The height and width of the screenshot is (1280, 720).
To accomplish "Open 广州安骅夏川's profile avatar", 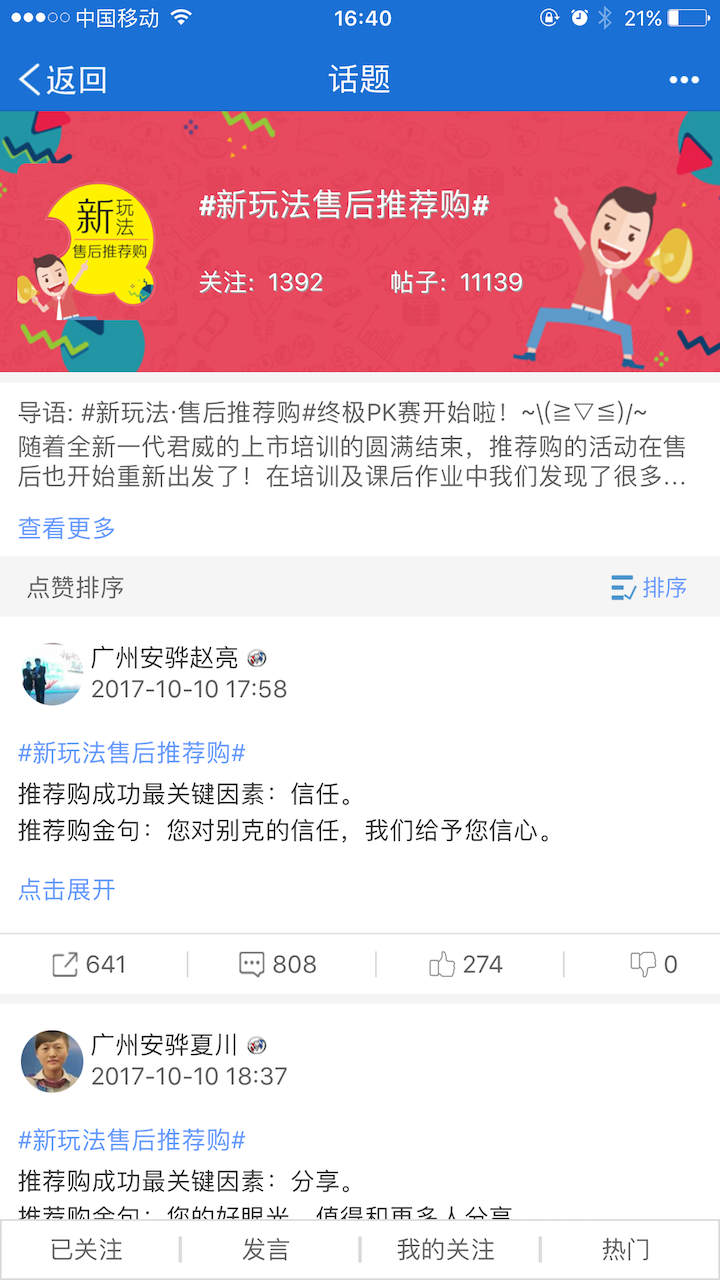I will (x=51, y=1061).
